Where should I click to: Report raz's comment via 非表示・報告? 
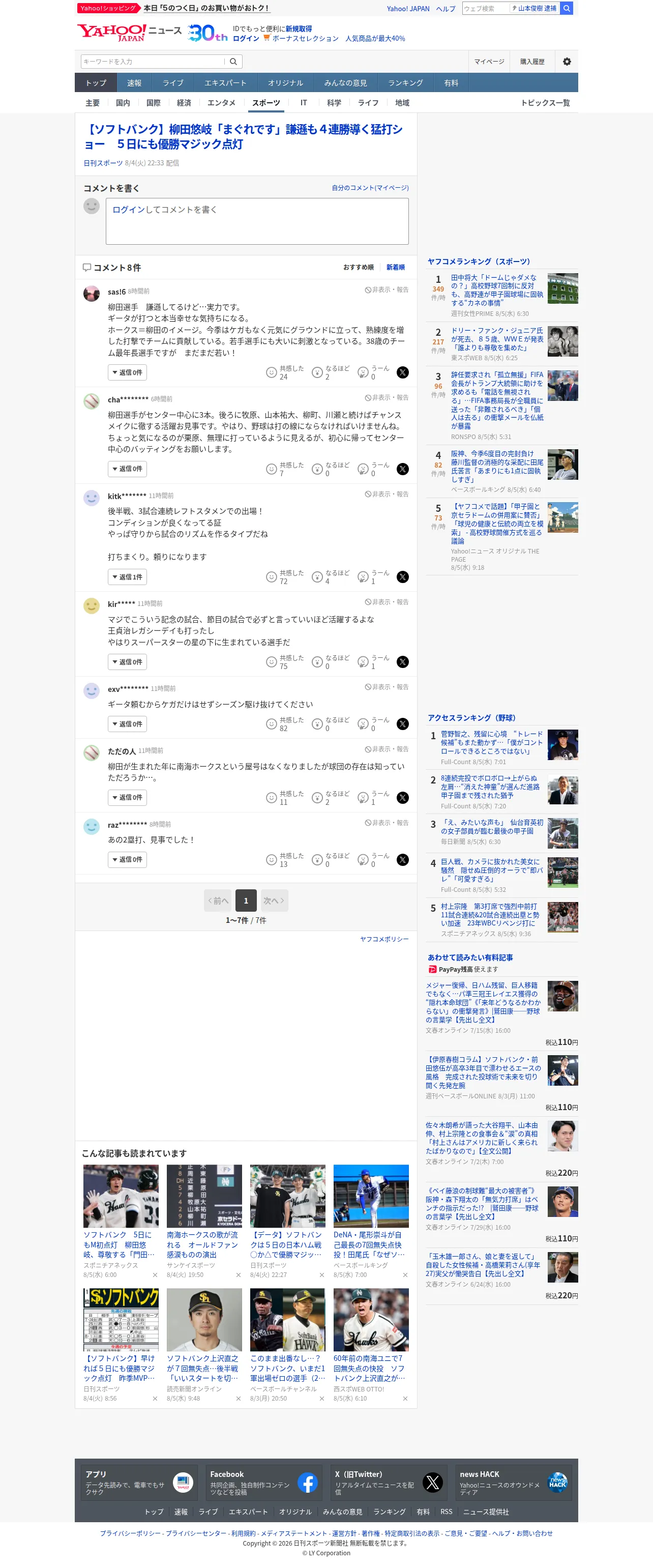click(x=387, y=823)
